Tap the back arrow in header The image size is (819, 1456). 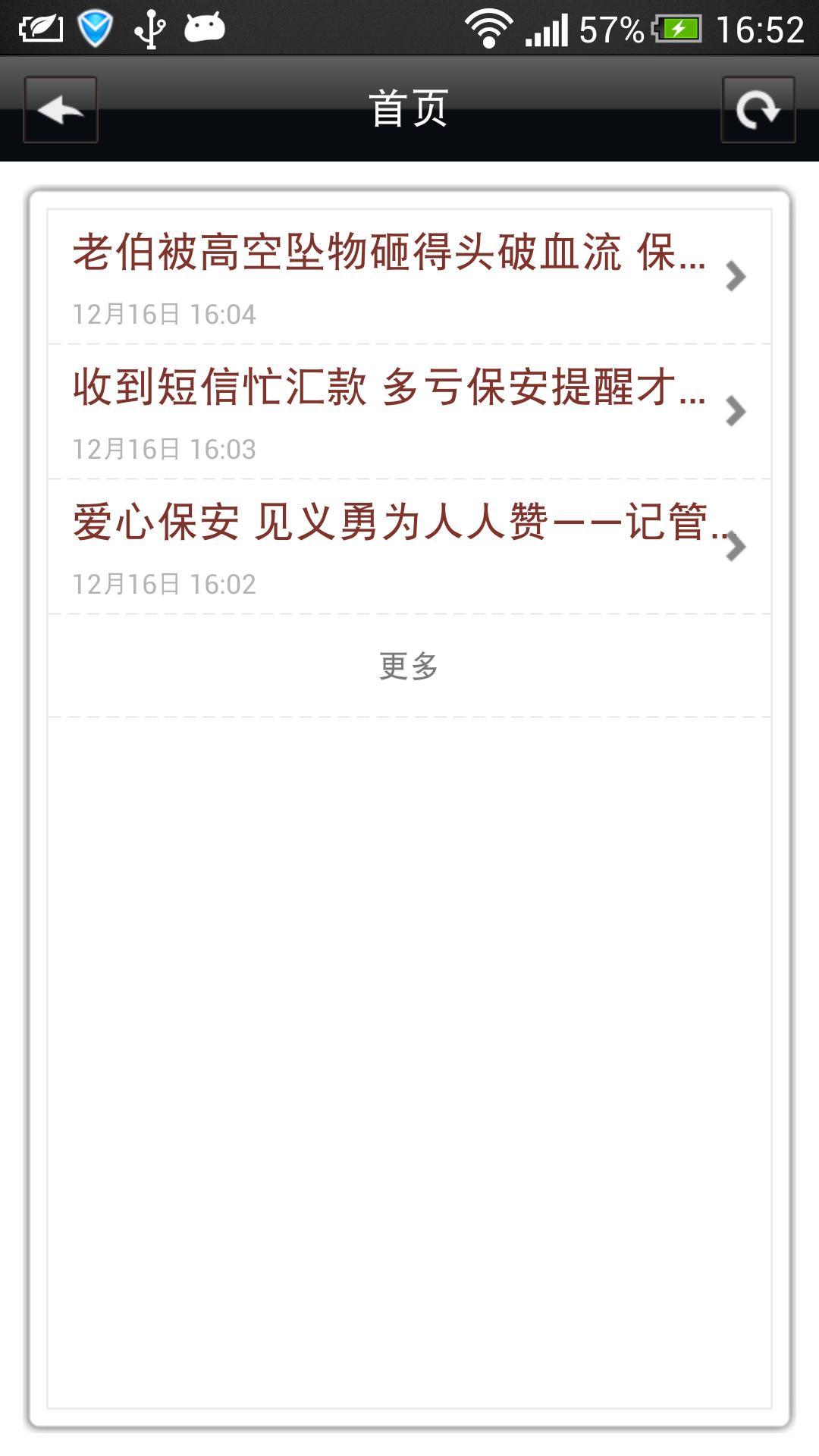(x=61, y=109)
